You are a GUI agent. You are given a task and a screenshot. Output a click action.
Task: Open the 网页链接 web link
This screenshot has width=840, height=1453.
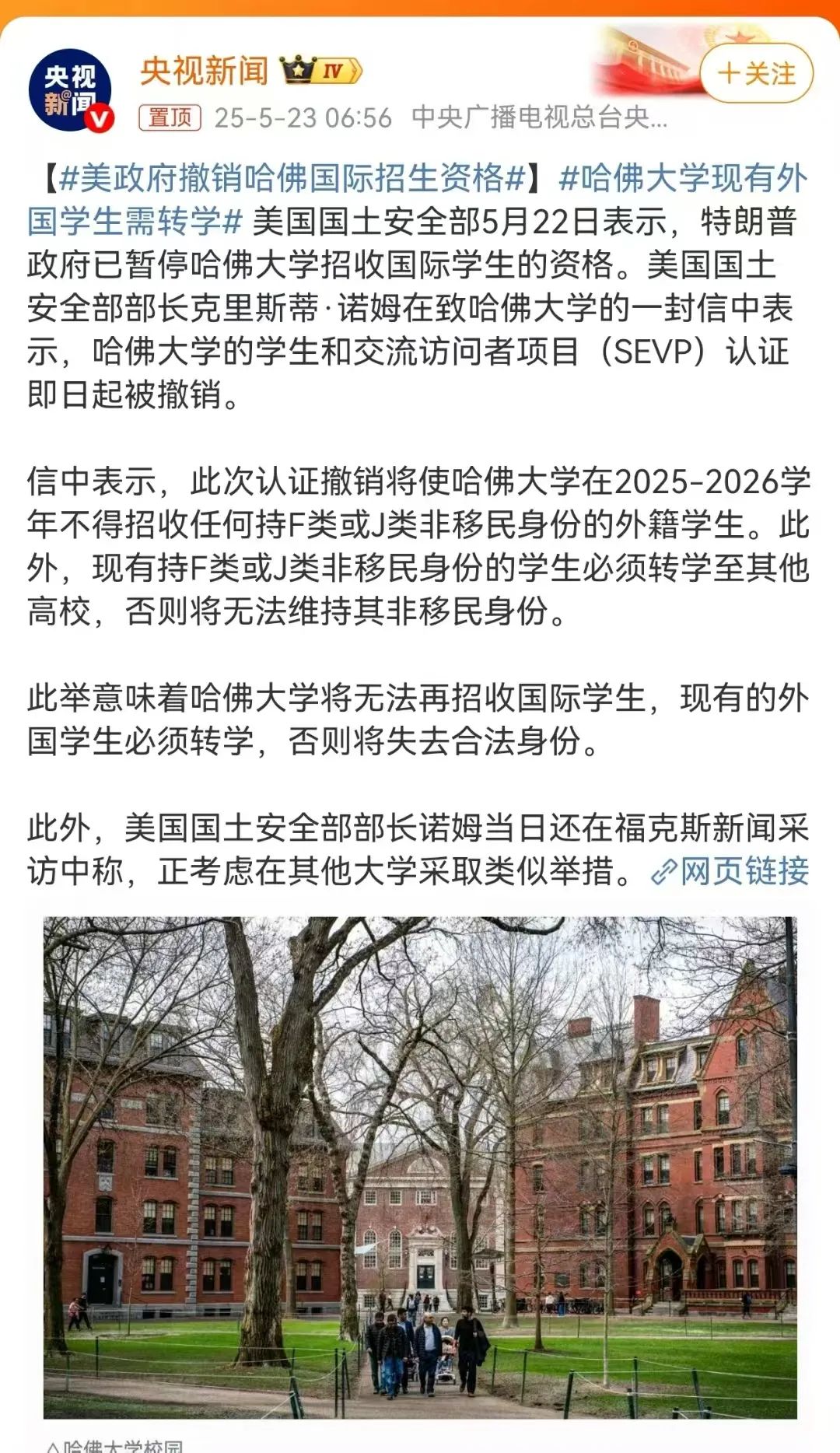tap(731, 871)
